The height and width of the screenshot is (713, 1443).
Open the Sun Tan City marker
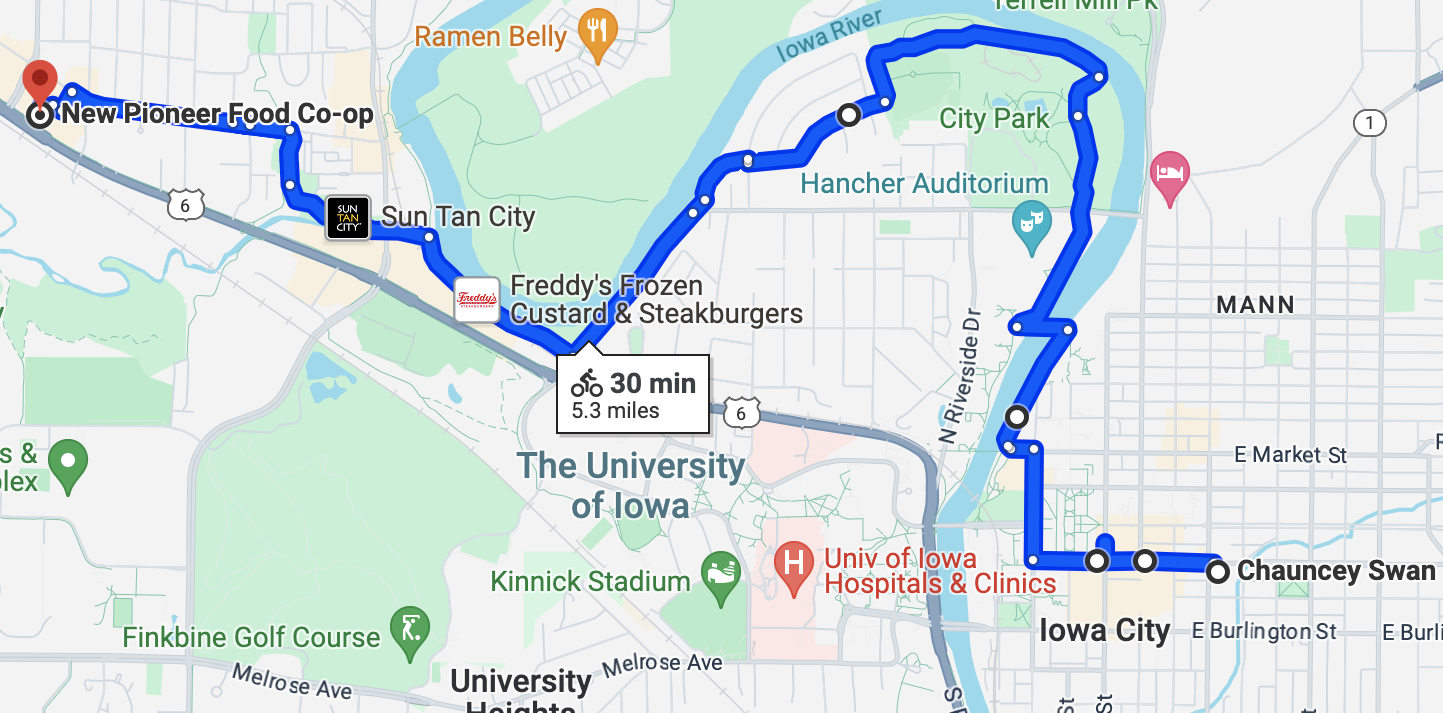(x=348, y=217)
